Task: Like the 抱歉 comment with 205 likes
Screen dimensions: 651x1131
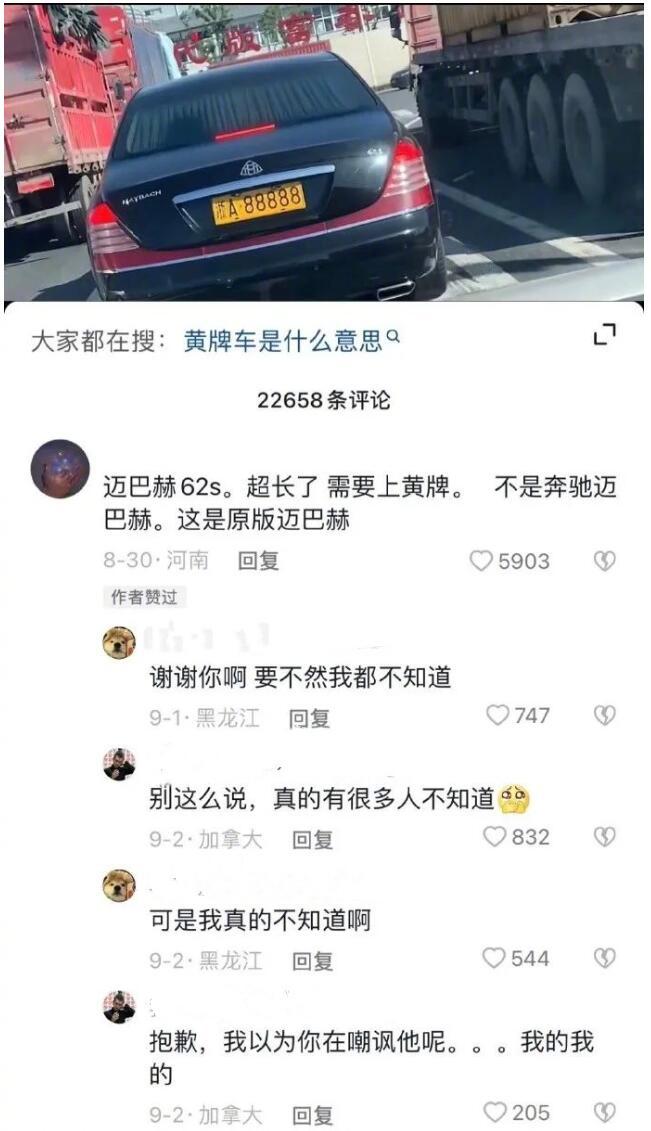Action: pyautogui.click(x=495, y=1111)
